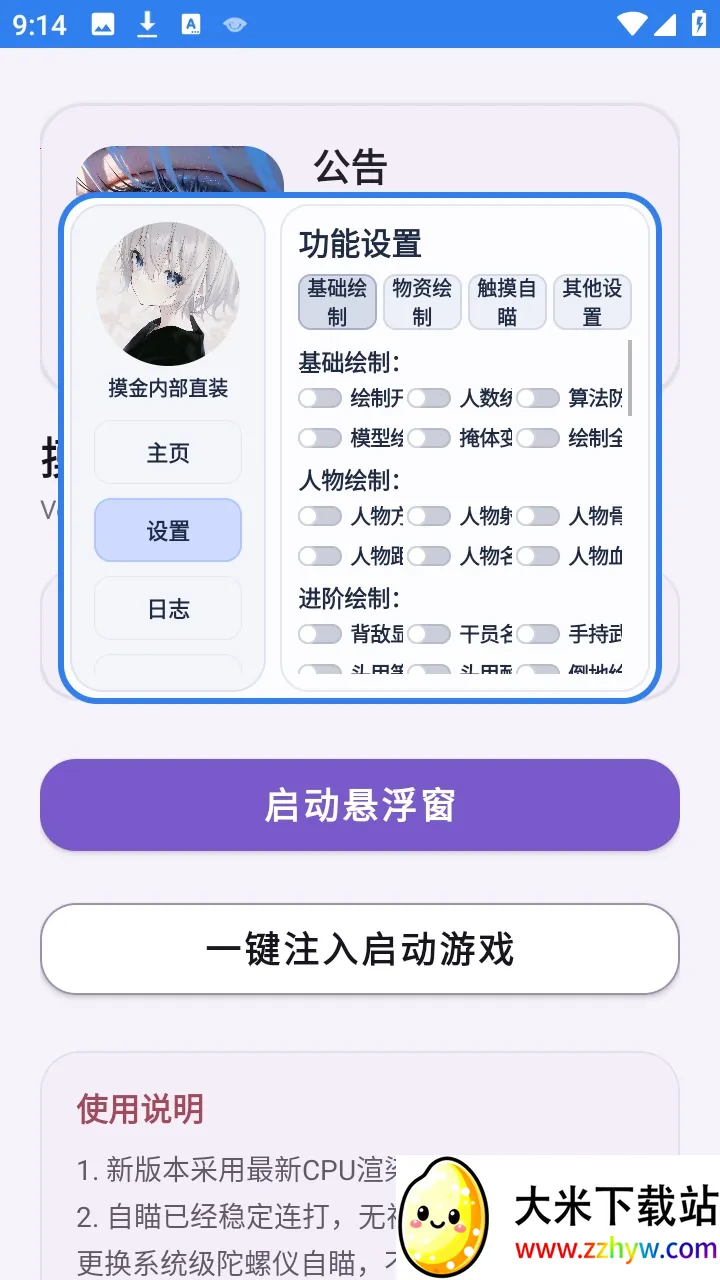The width and height of the screenshot is (720, 1280).
Task: Switch to the 物资绘制 tab
Action: click(x=422, y=301)
